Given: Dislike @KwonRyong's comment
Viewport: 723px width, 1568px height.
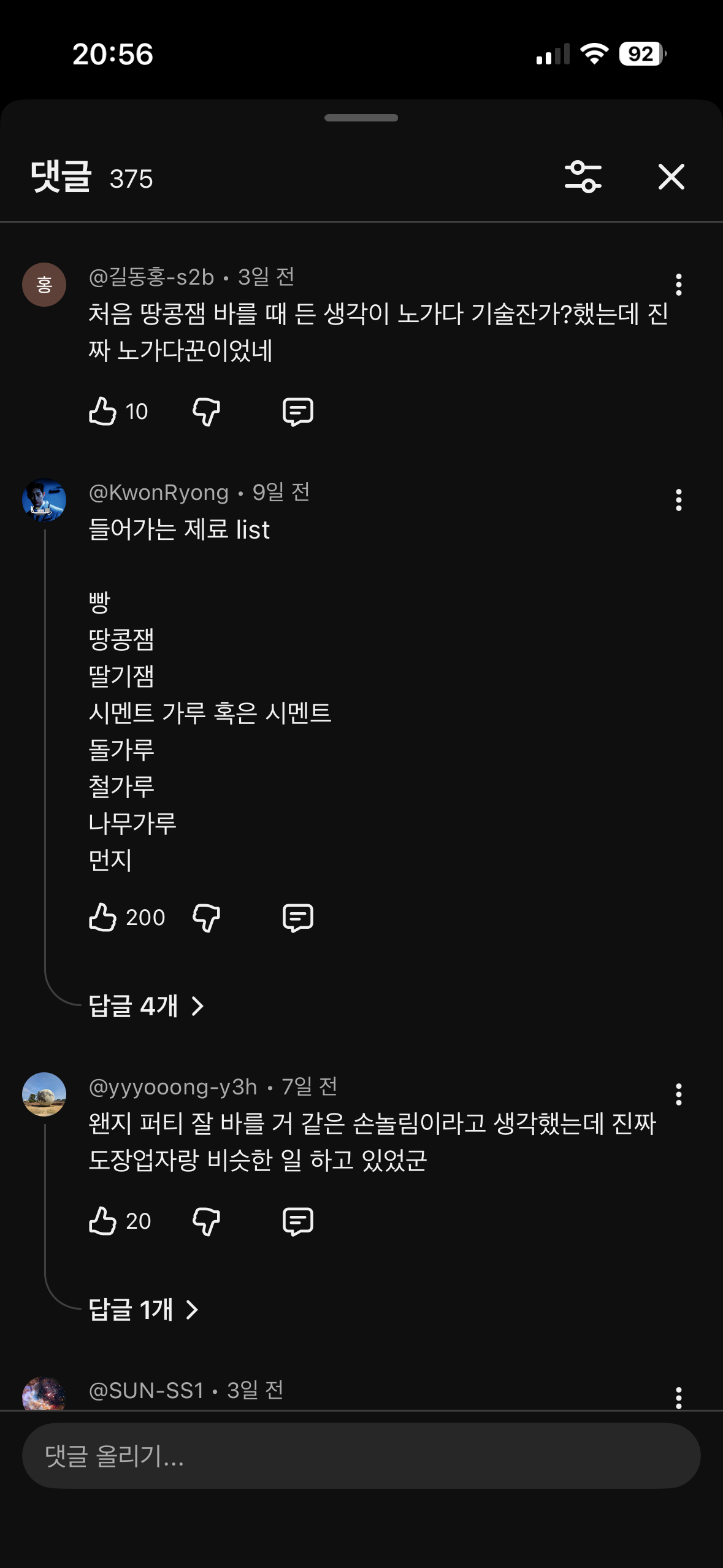Looking at the screenshot, I should (207, 917).
